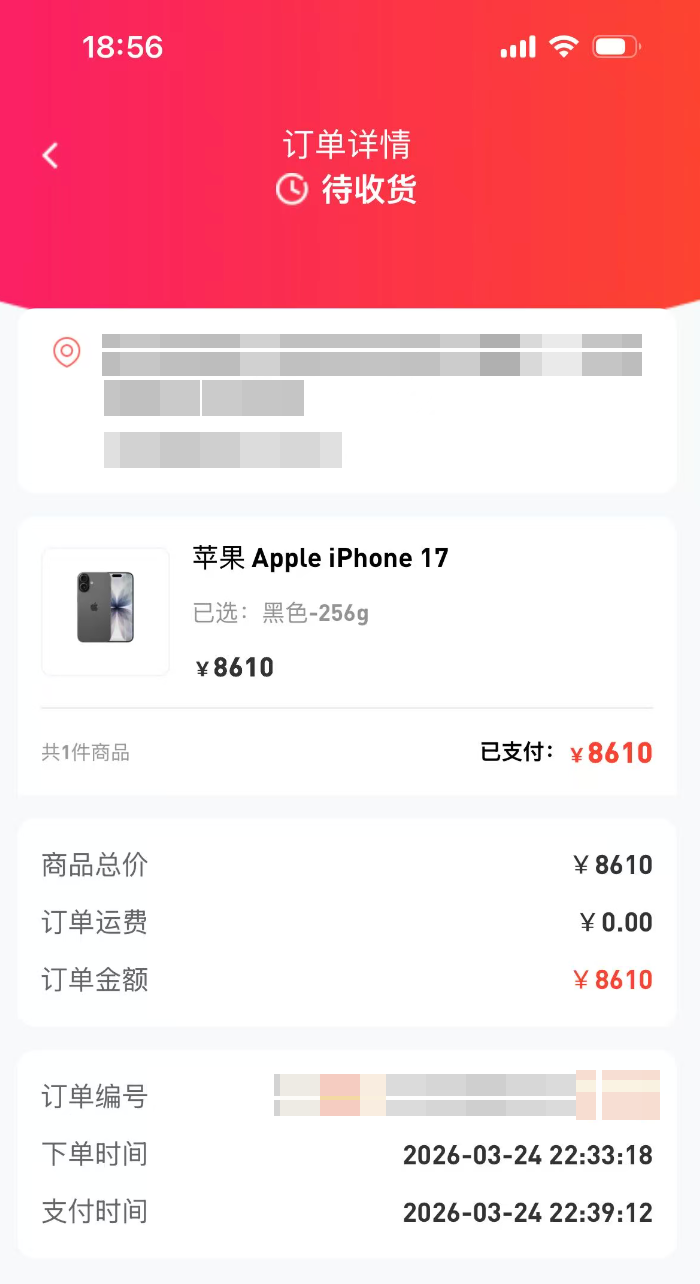This screenshot has height=1284, width=700.
Task: Open the delivery address card
Action: (347, 401)
